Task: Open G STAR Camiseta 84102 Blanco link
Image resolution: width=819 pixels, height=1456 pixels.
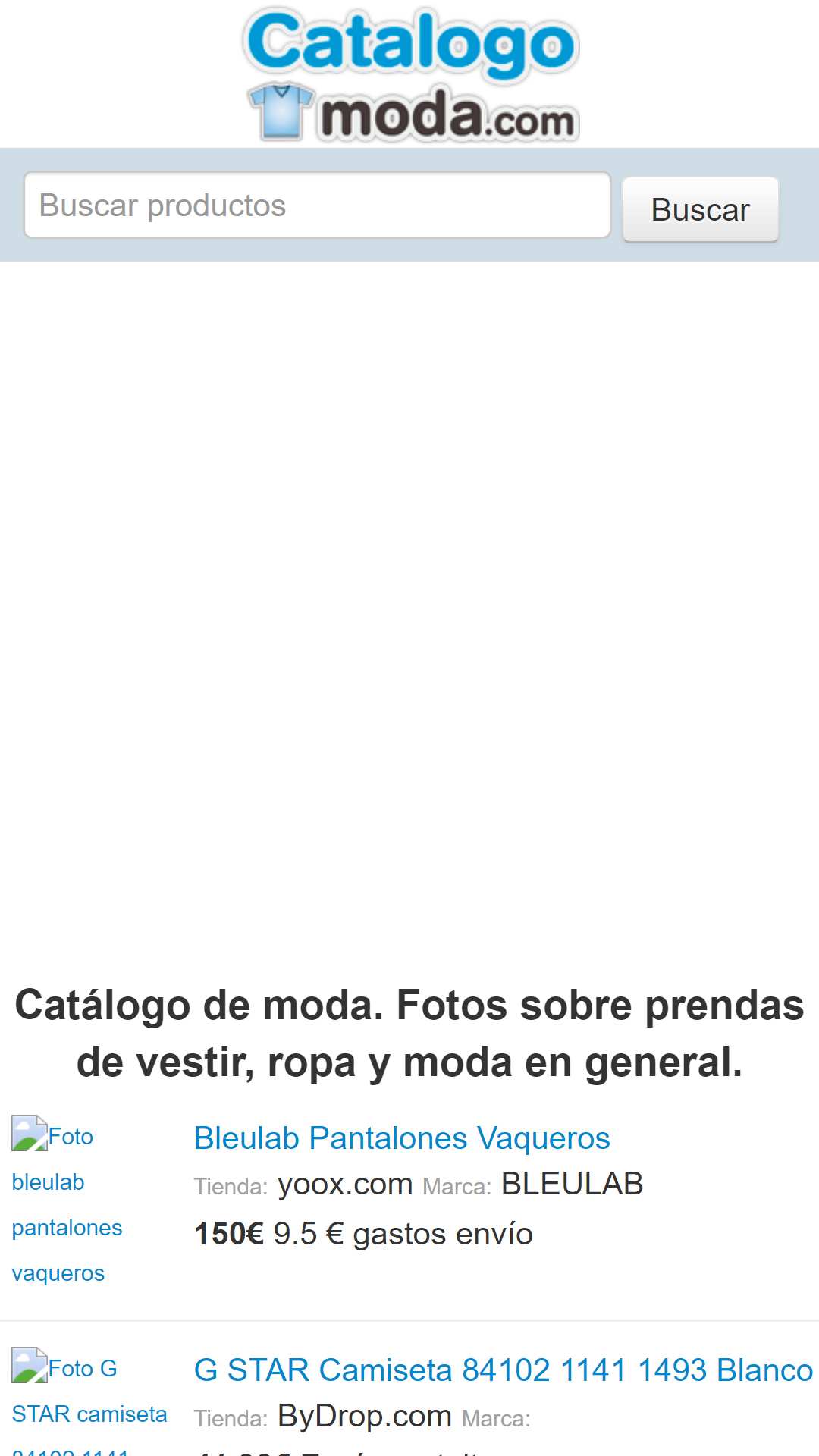Action: pos(504,1370)
